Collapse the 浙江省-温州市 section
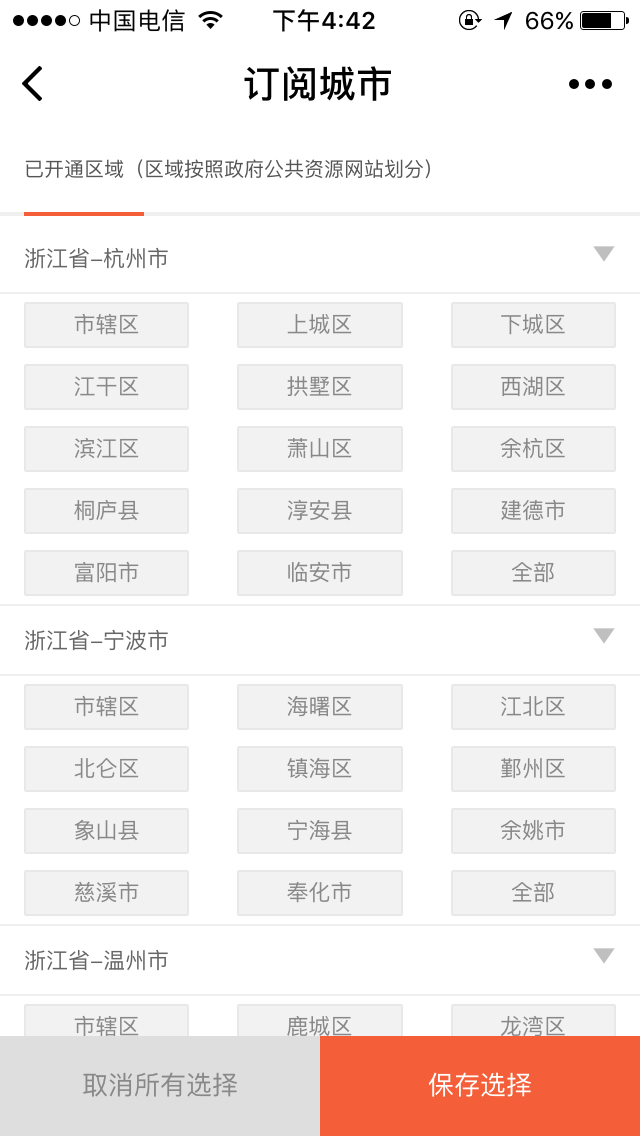This screenshot has height=1136, width=640. click(604, 956)
